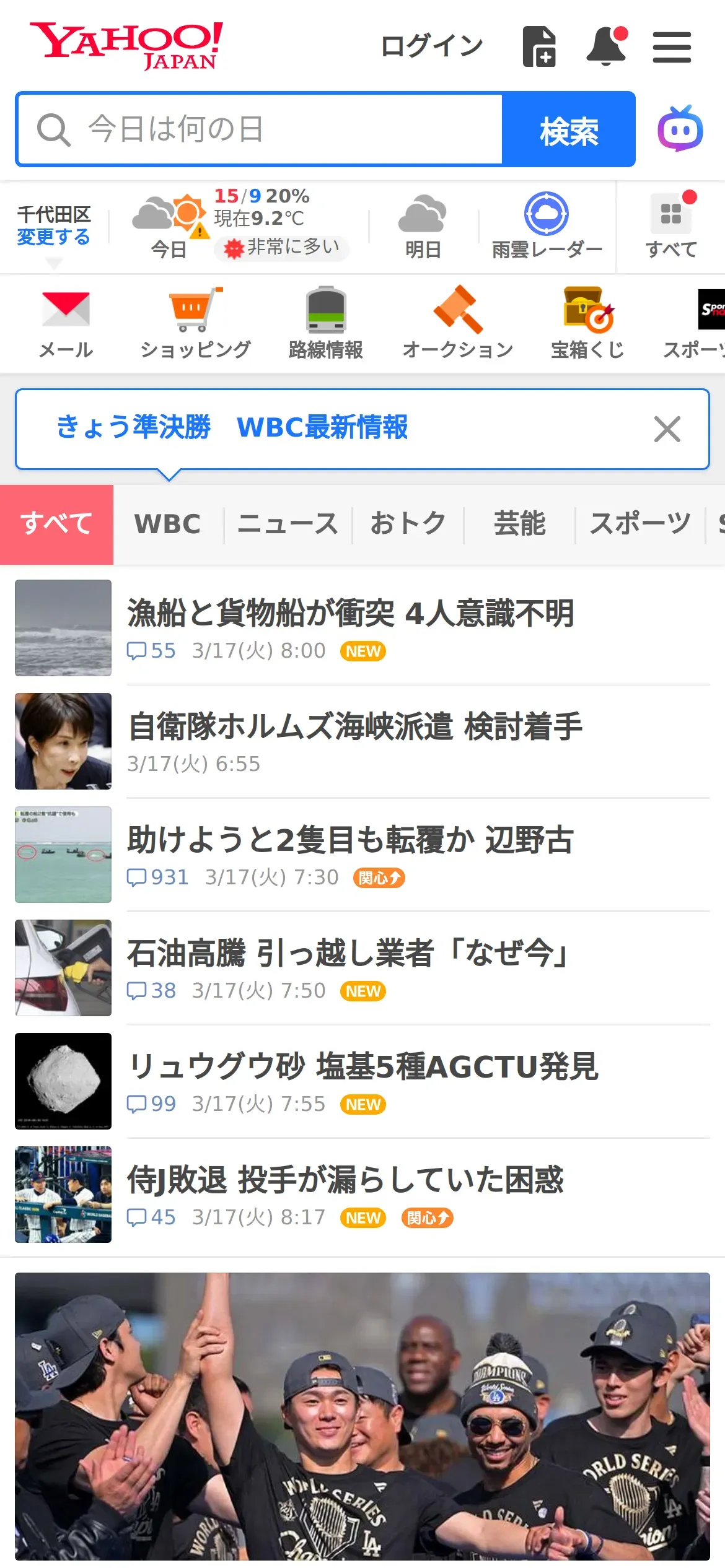Open the notifications bell

[x=606, y=46]
